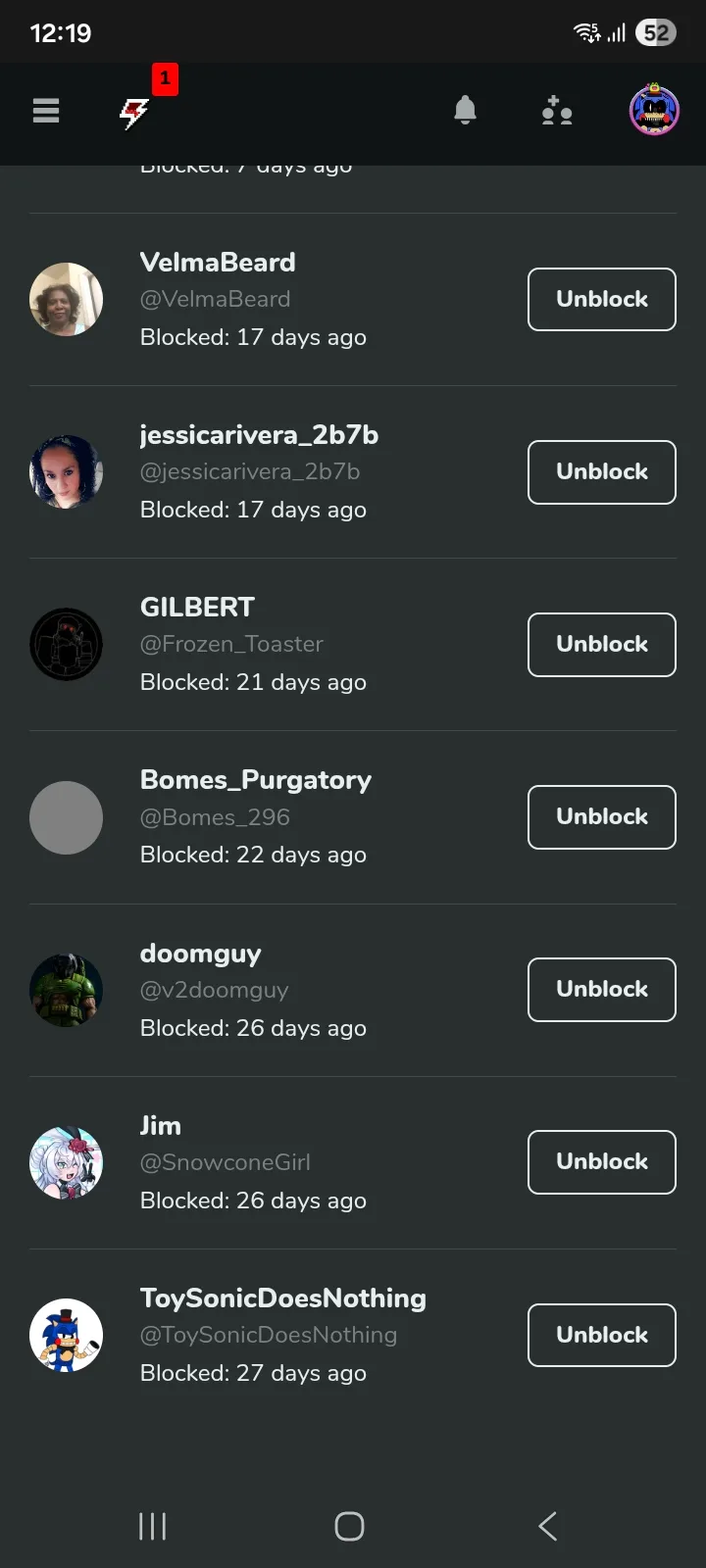Unblock ToySonicDoesNothing
Image resolution: width=706 pixels, height=1568 pixels.
tap(601, 1334)
